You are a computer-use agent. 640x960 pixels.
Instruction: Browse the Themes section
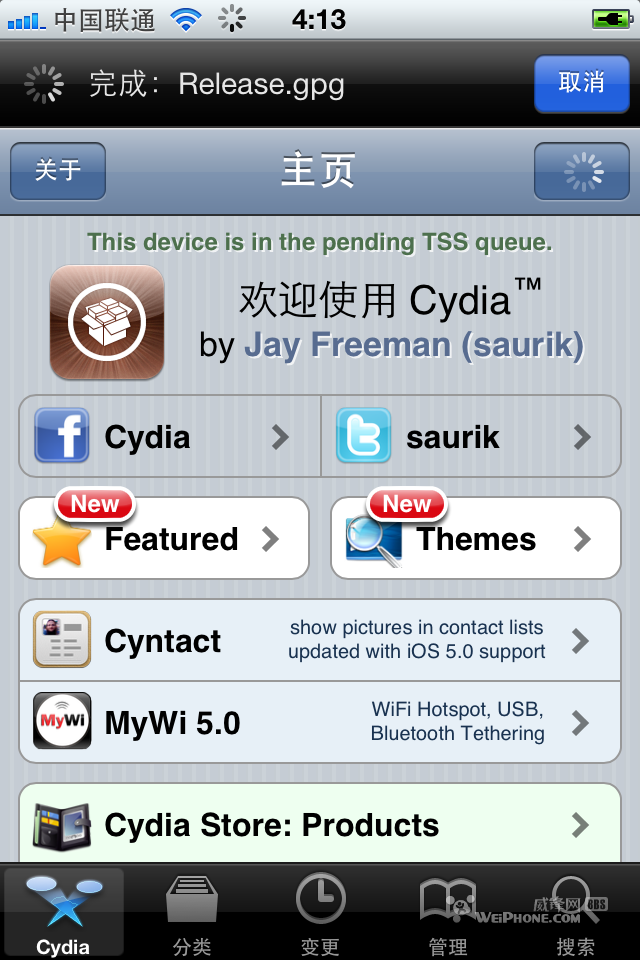tap(476, 539)
